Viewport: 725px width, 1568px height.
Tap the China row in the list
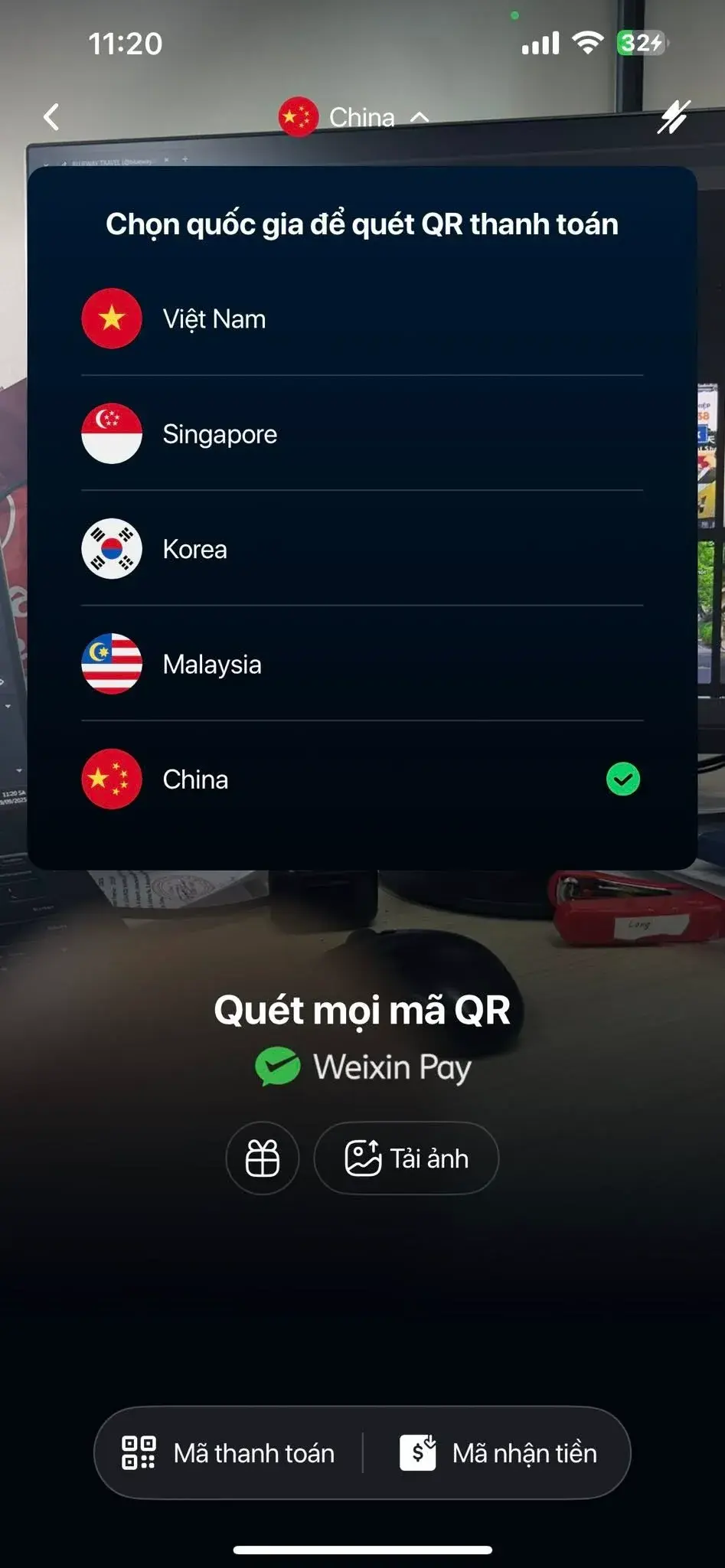[361, 779]
